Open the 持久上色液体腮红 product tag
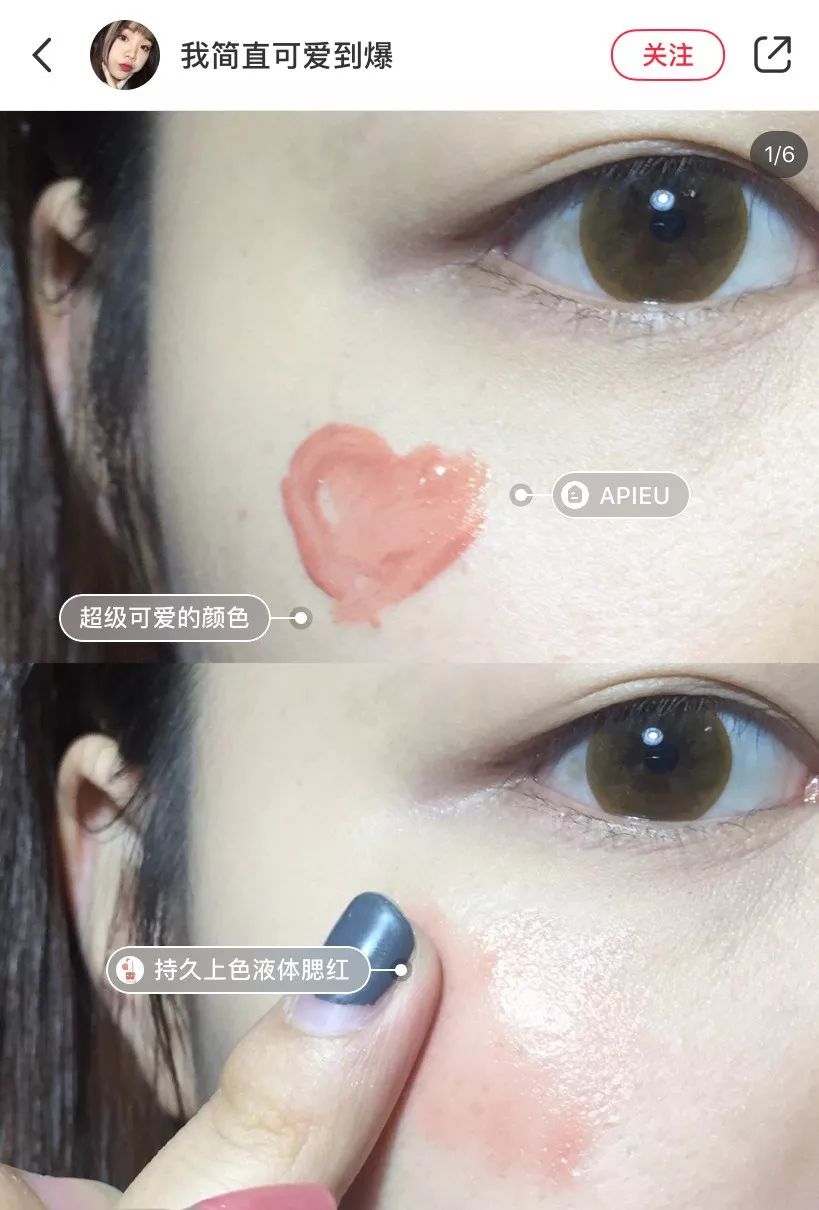 pyautogui.click(x=238, y=970)
